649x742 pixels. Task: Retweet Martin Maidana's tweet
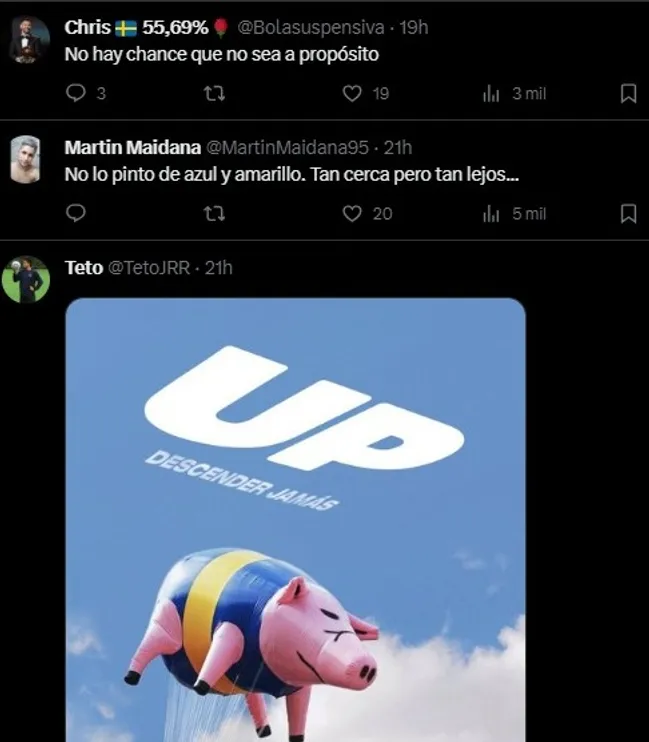point(214,213)
